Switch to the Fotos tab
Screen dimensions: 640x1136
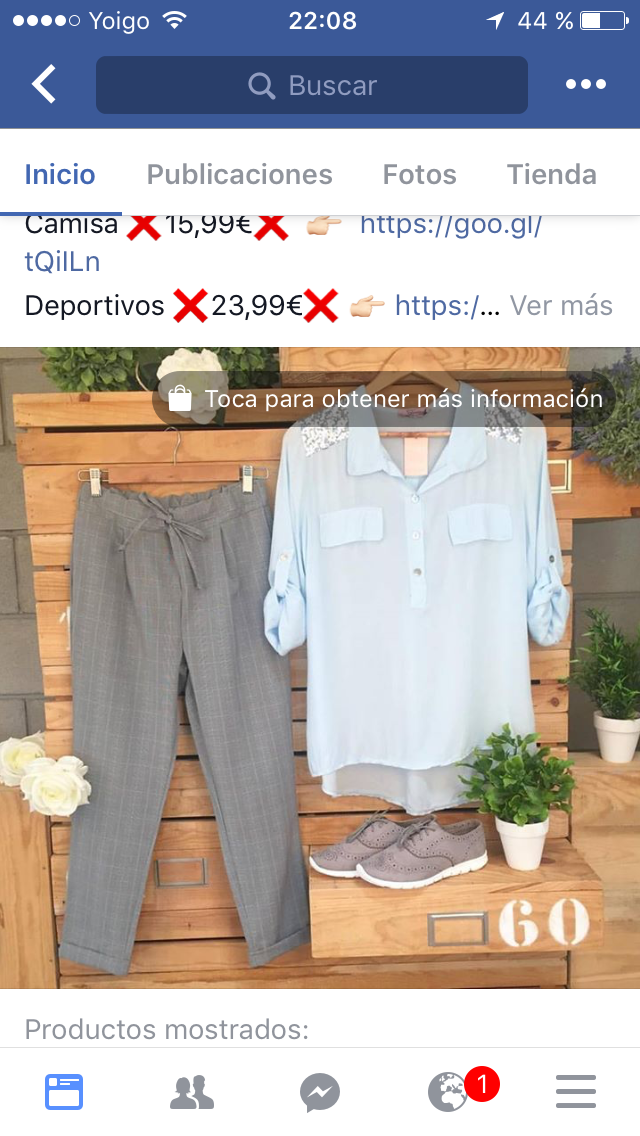click(419, 175)
